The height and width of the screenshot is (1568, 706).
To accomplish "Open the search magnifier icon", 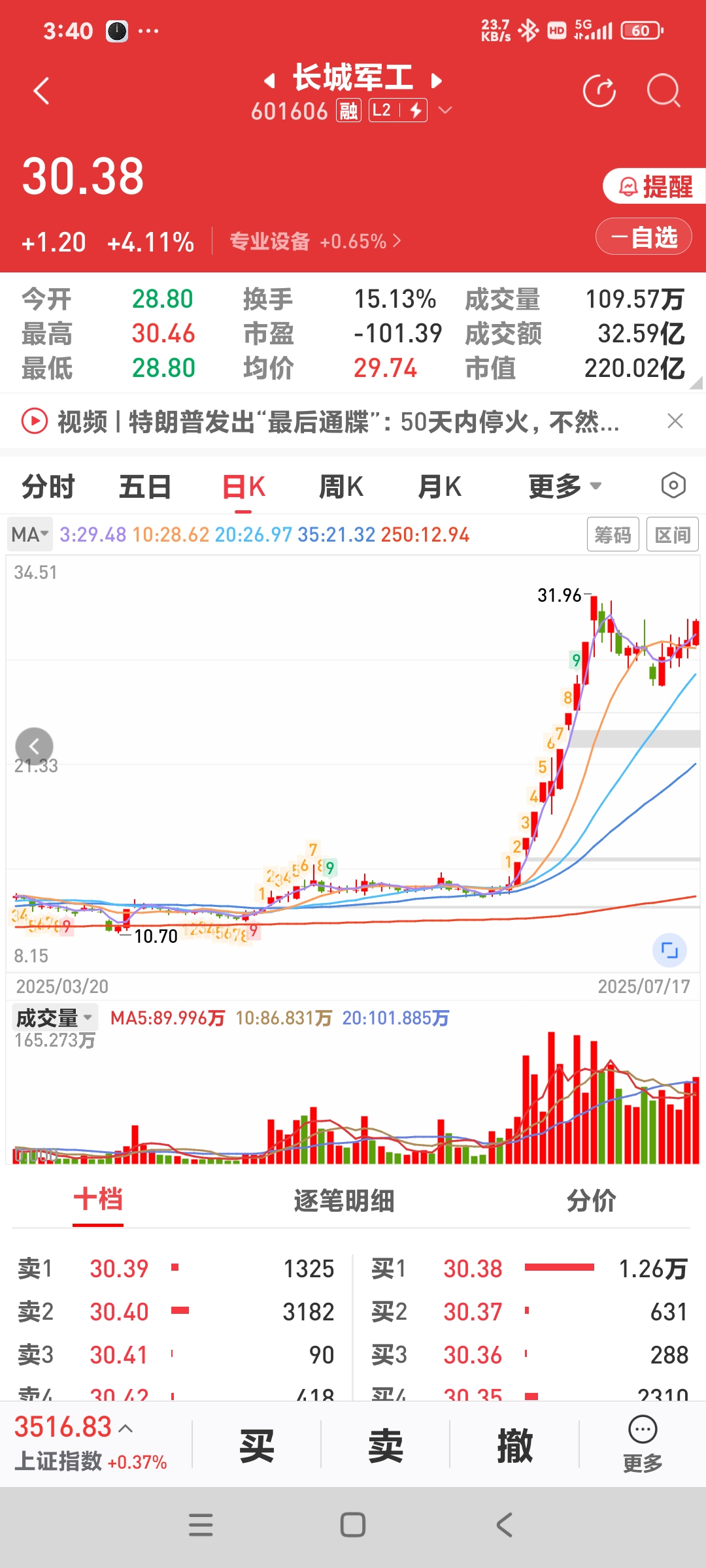I will 663,91.
